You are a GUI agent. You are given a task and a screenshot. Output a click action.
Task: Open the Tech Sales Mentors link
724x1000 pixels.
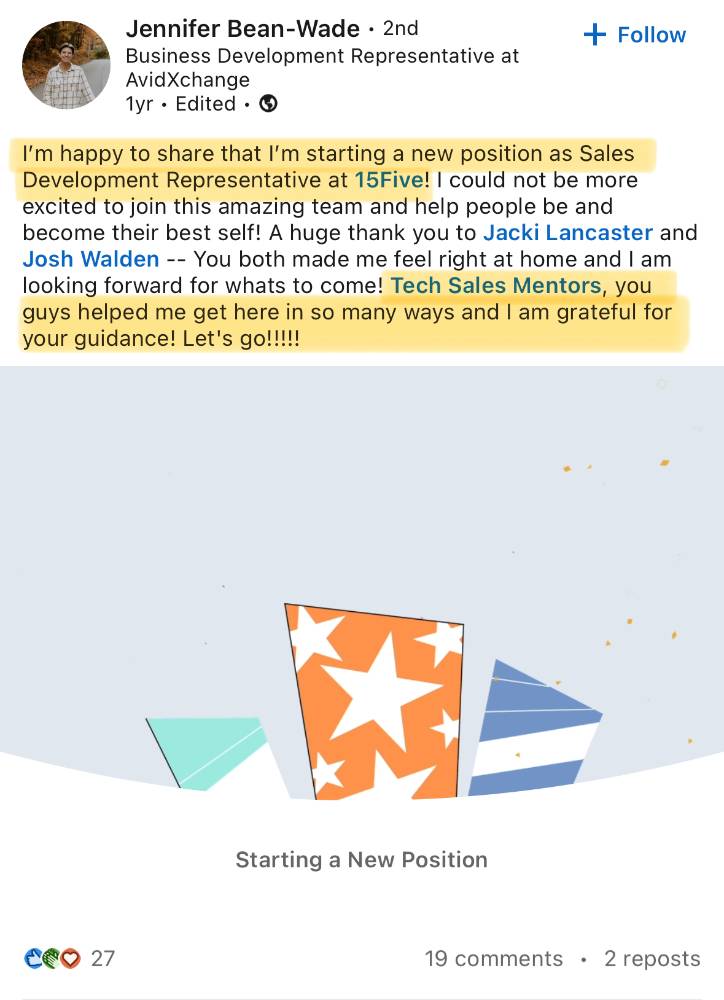pyautogui.click(x=496, y=285)
